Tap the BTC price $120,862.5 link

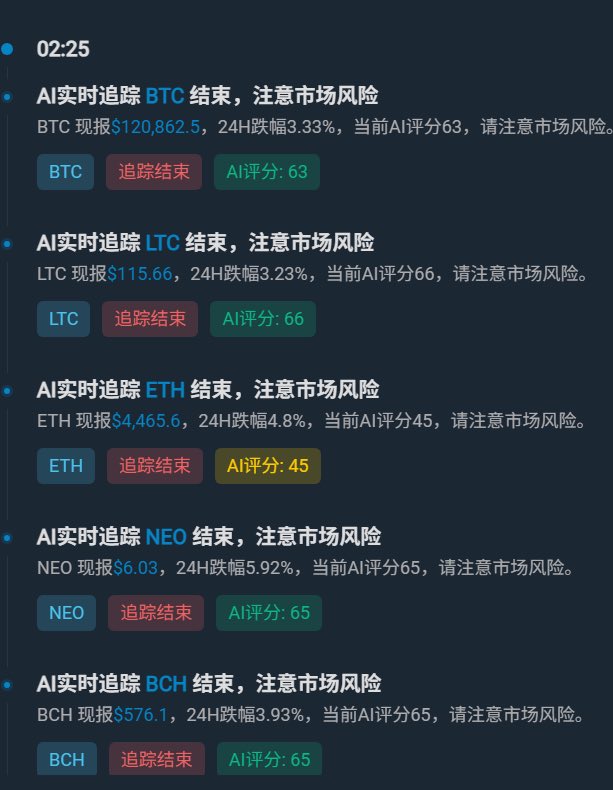(x=155, y=127)
